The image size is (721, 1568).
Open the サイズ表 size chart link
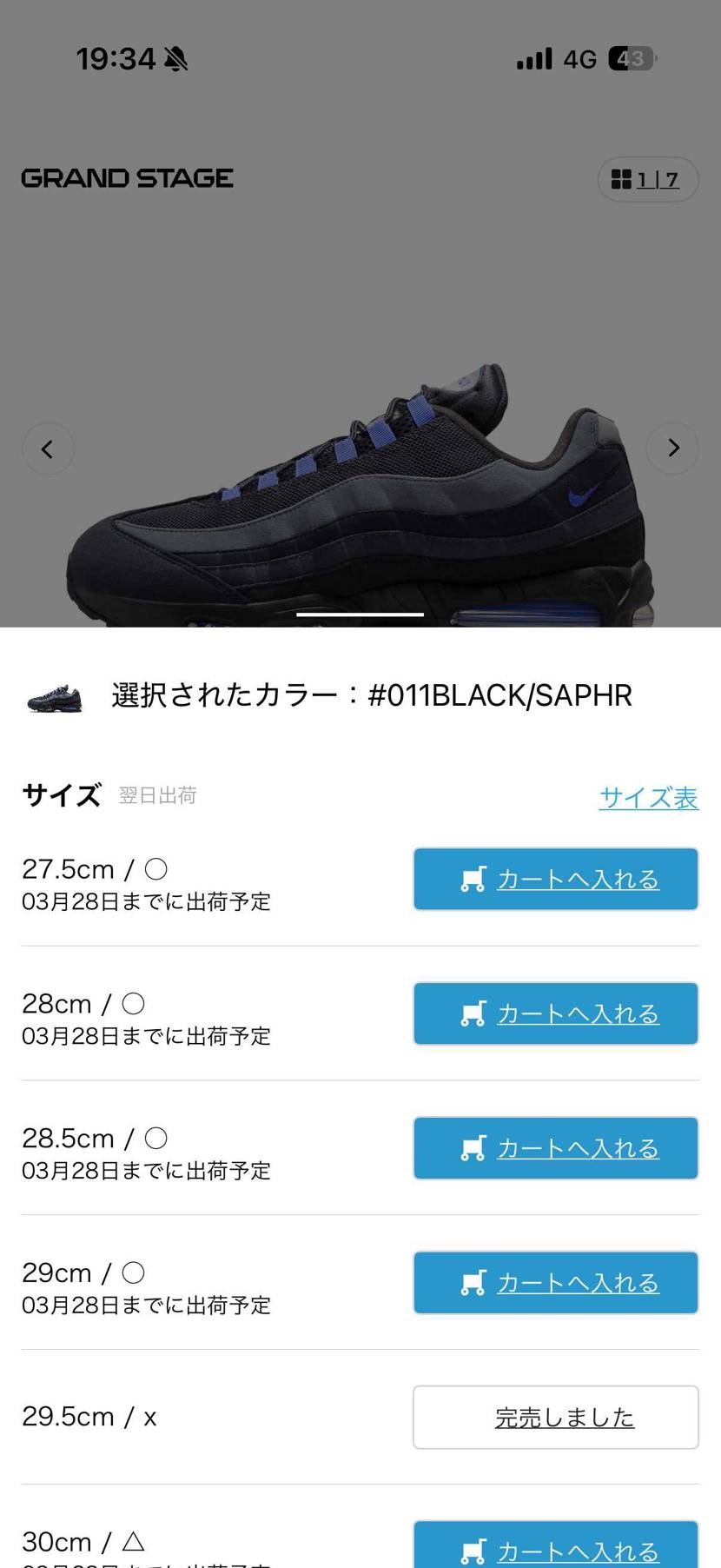click(x=649, y=797)
